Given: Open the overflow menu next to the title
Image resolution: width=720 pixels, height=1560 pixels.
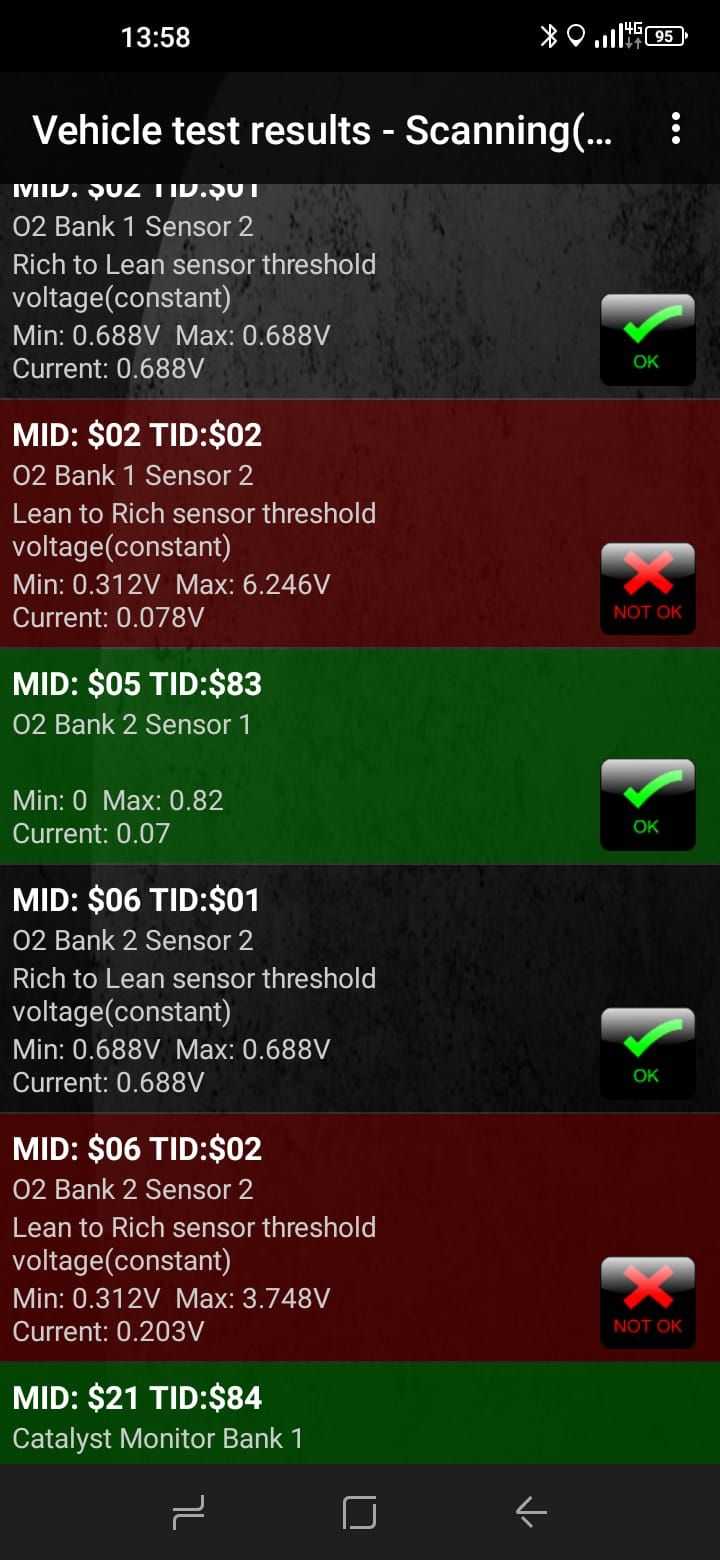Looking at the screenshot, I should (x=677, y=129).
